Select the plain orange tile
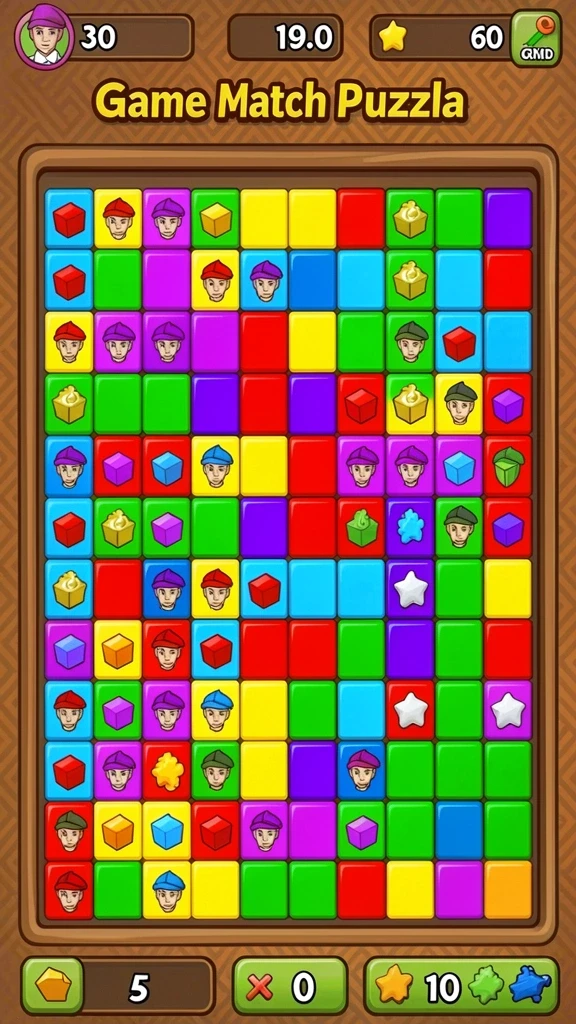The height and width of the screenshot is (1024, 576). pyautogui.click(x=508, y=889)
